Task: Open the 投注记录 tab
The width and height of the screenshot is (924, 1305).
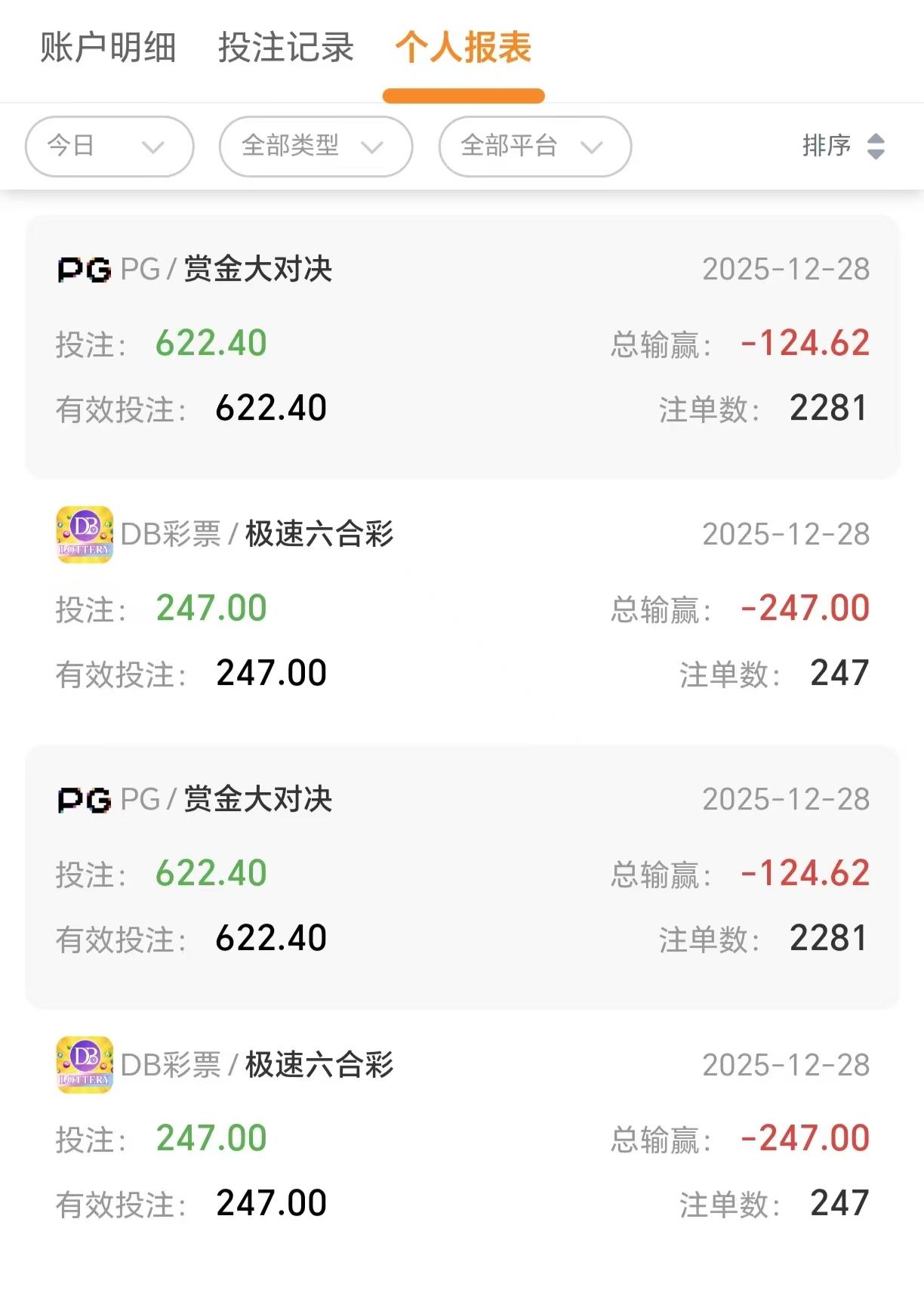Action: point(286,48)
